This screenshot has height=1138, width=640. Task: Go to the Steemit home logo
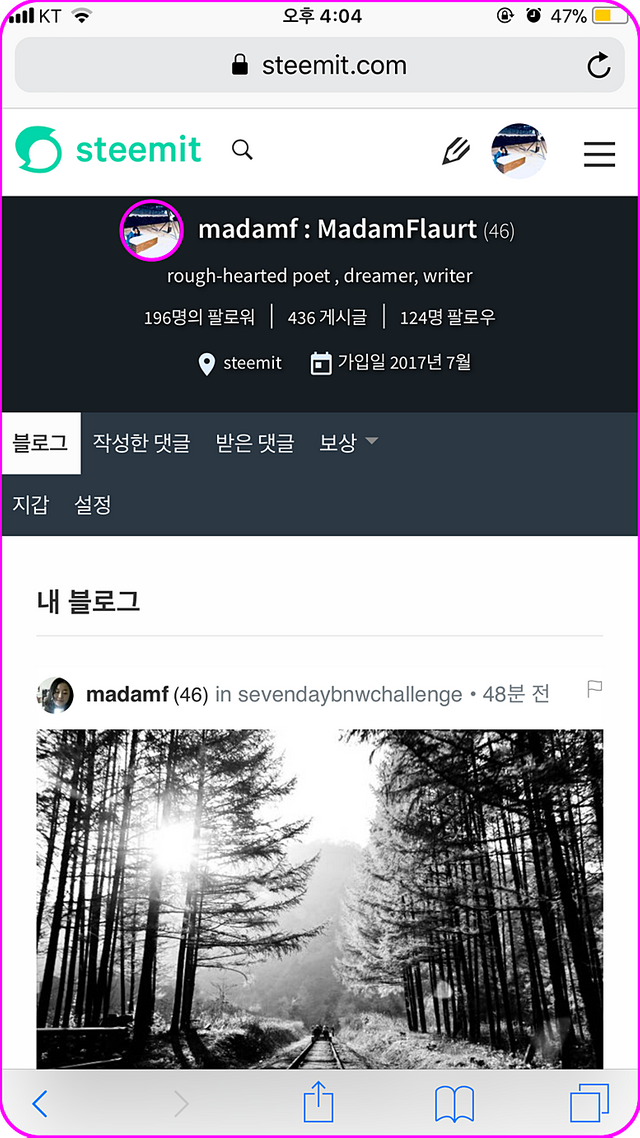point(108,150)
